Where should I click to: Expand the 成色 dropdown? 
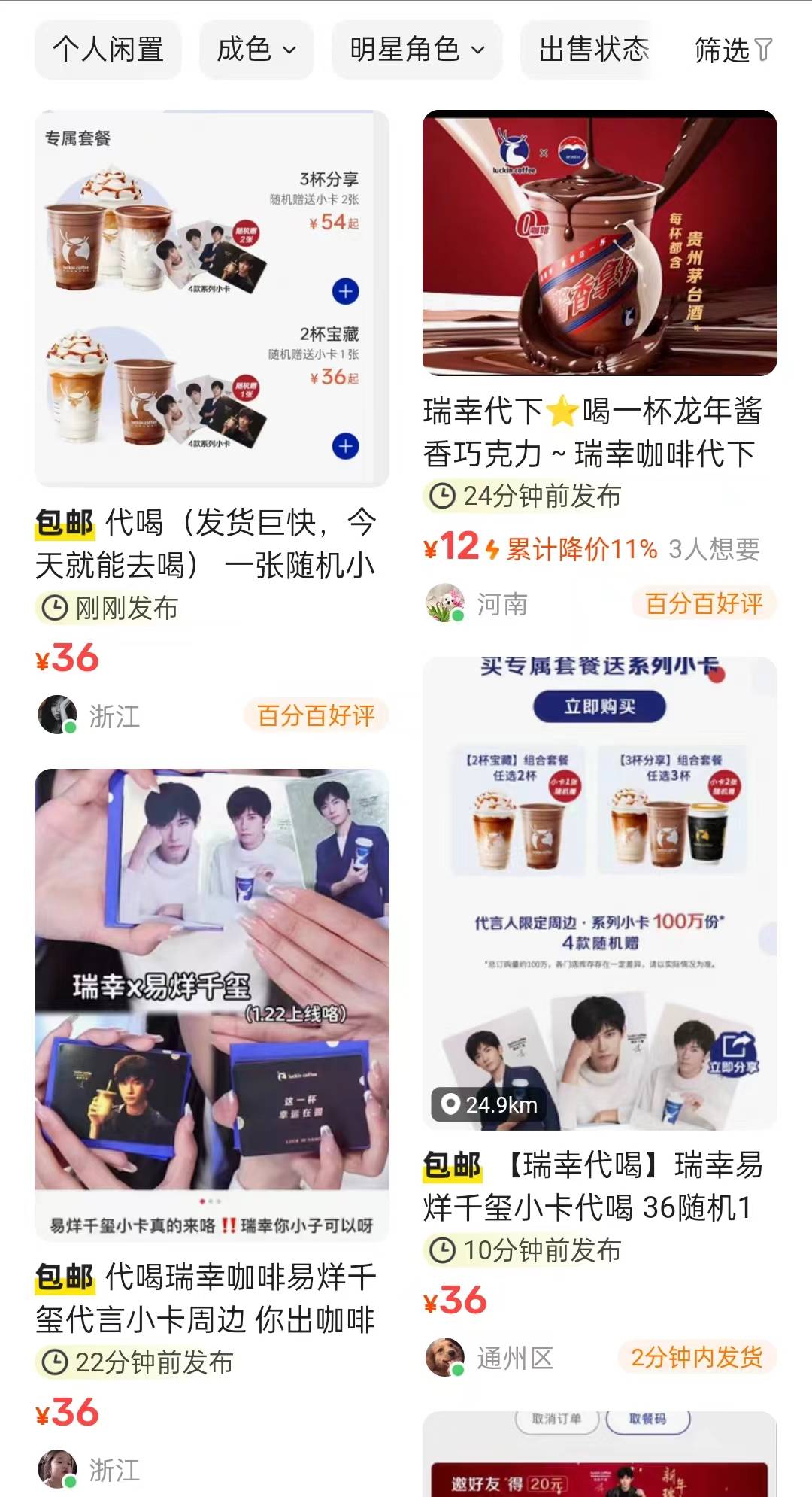click(256, 50)
